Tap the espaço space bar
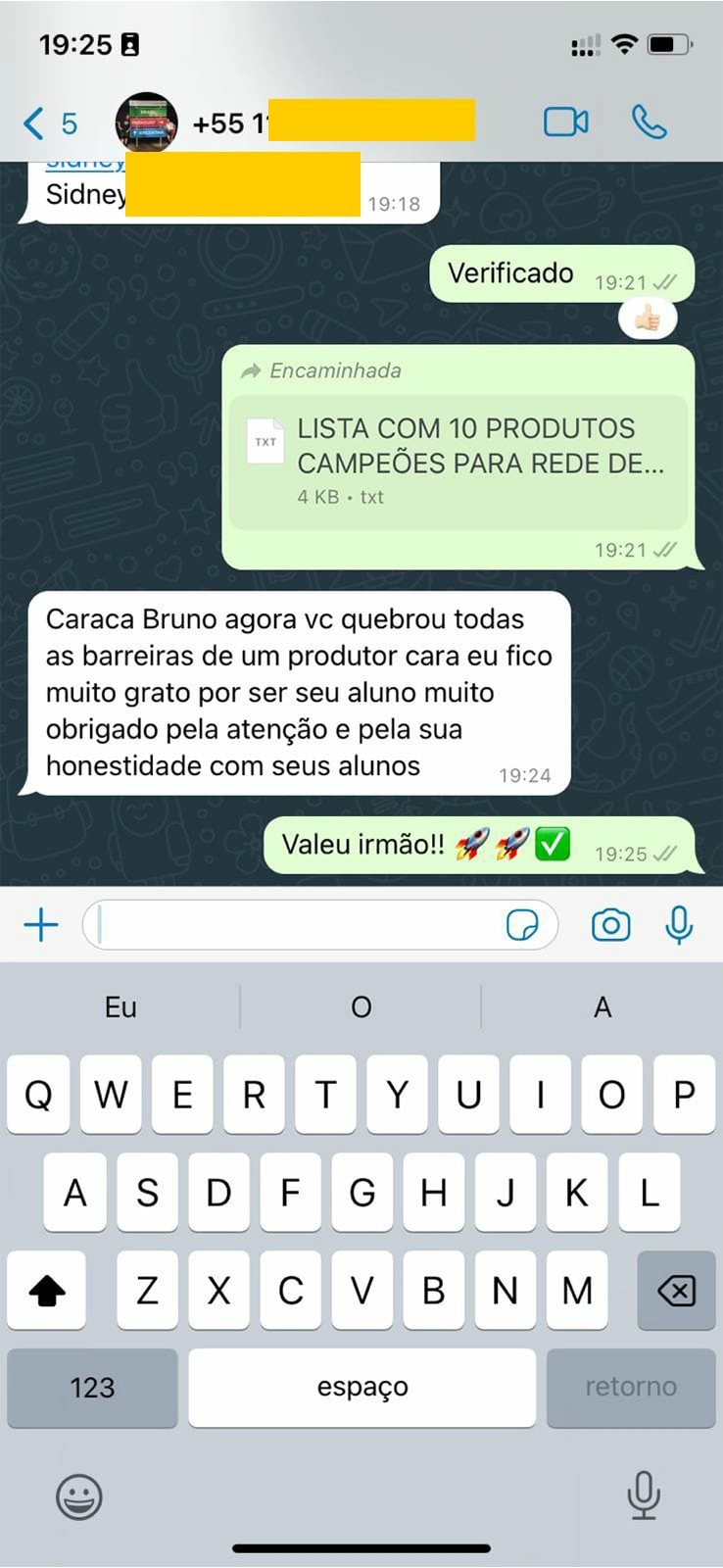Screen dimensions: 723x1568 tap(361, 1387)
